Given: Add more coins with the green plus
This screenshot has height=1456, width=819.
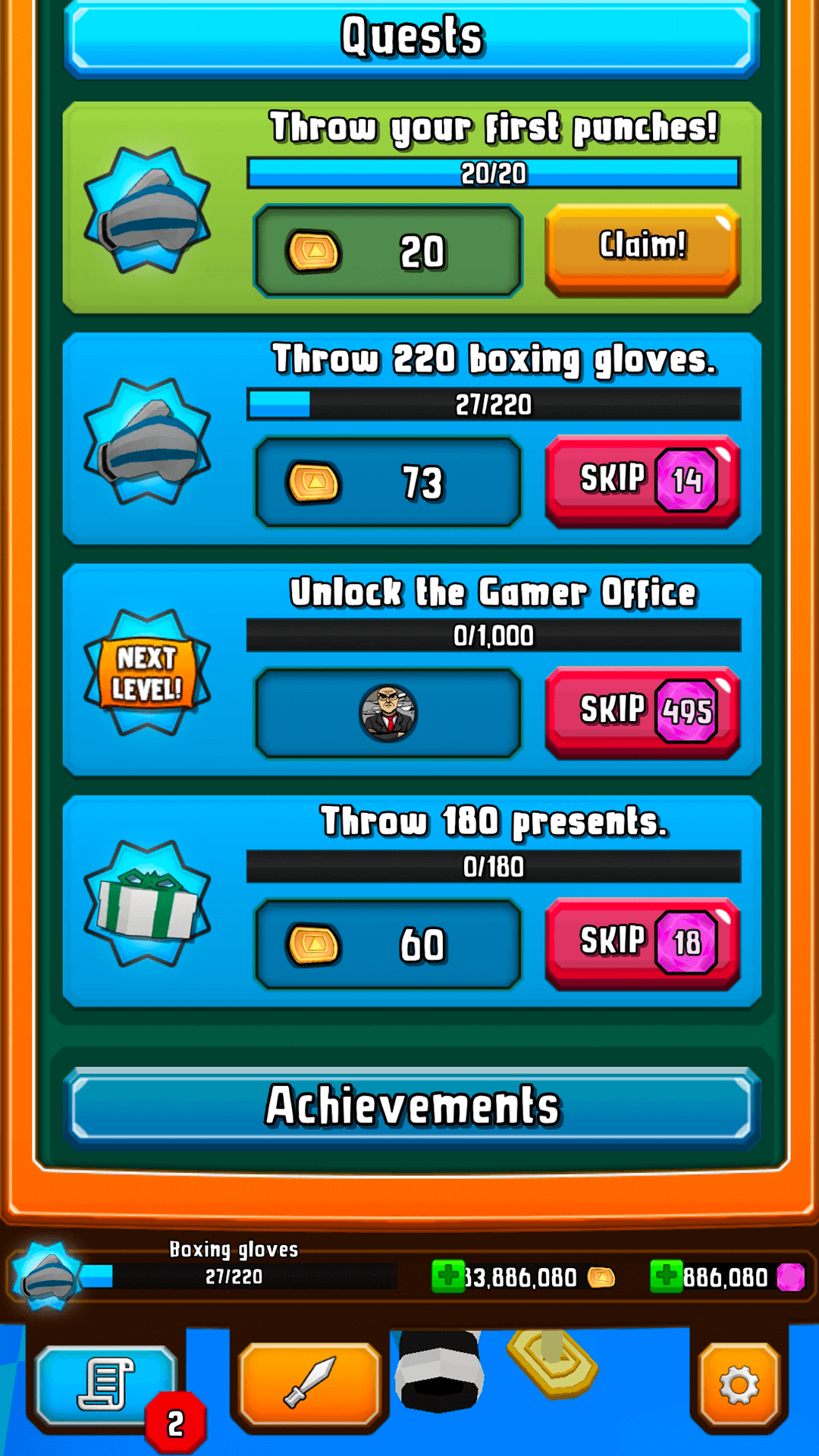Looking at the screenshot, I should click(x=447, y=1276).
